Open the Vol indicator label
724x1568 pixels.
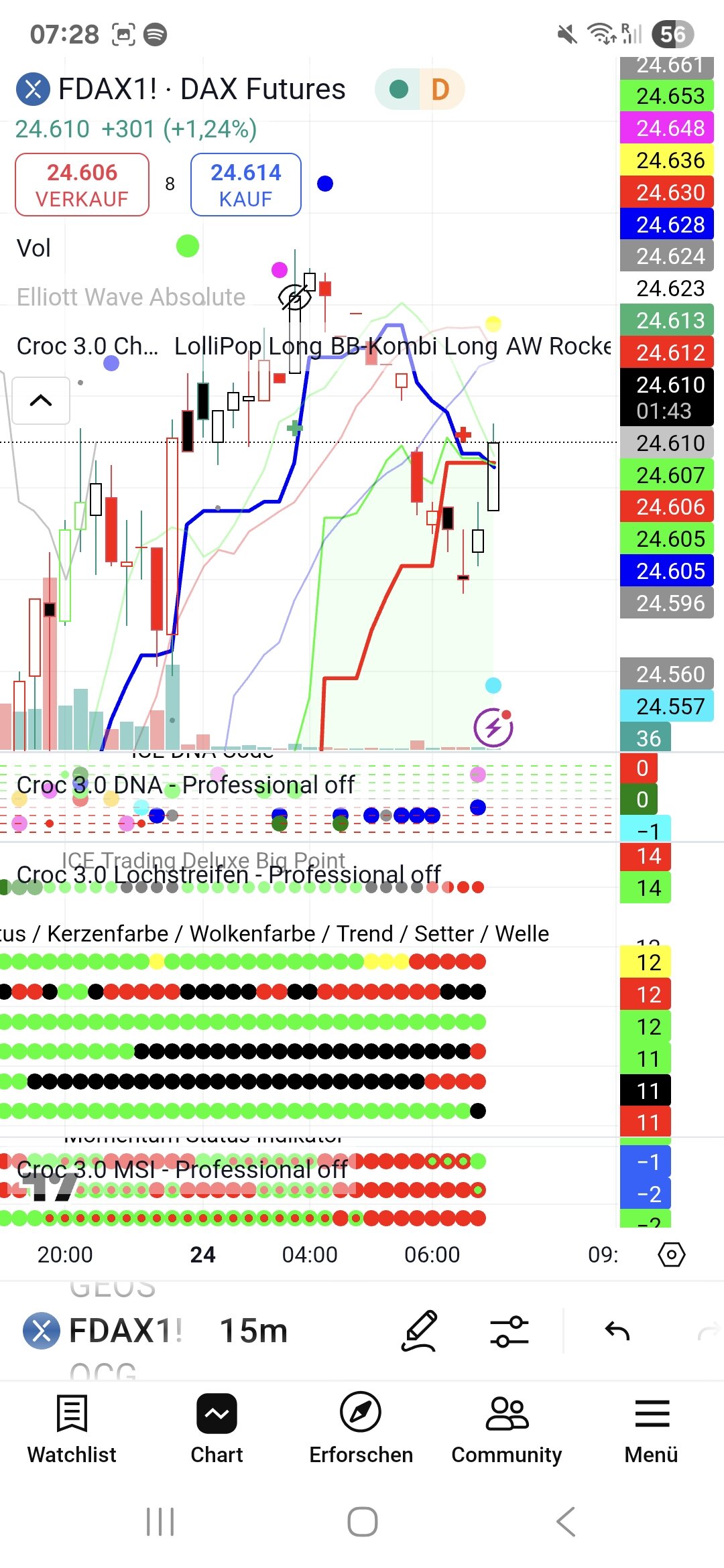click(x=34, y=249)
